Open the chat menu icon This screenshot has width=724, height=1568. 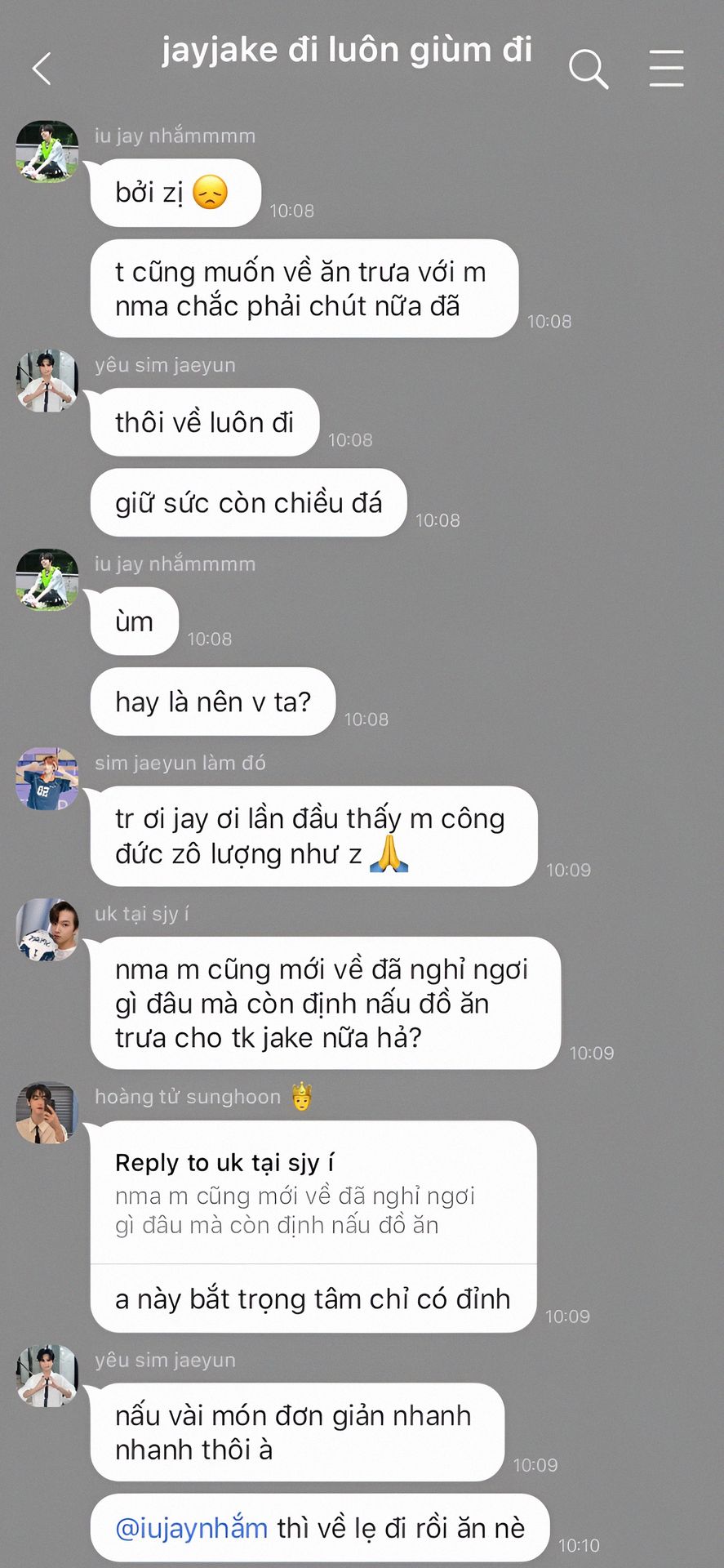coord(666,68)
